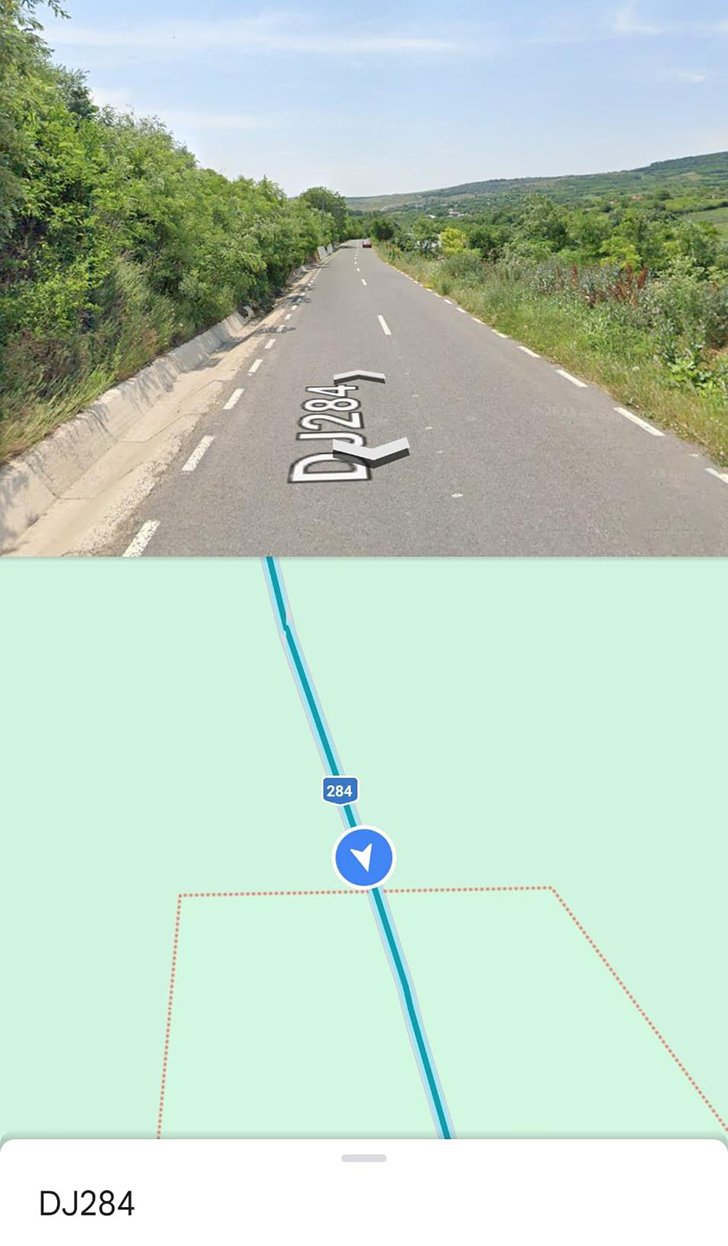This screenshot has width=728, height=1246.
Task: Expand the DJ284 bottom sheet handle
Action: 363,1158
